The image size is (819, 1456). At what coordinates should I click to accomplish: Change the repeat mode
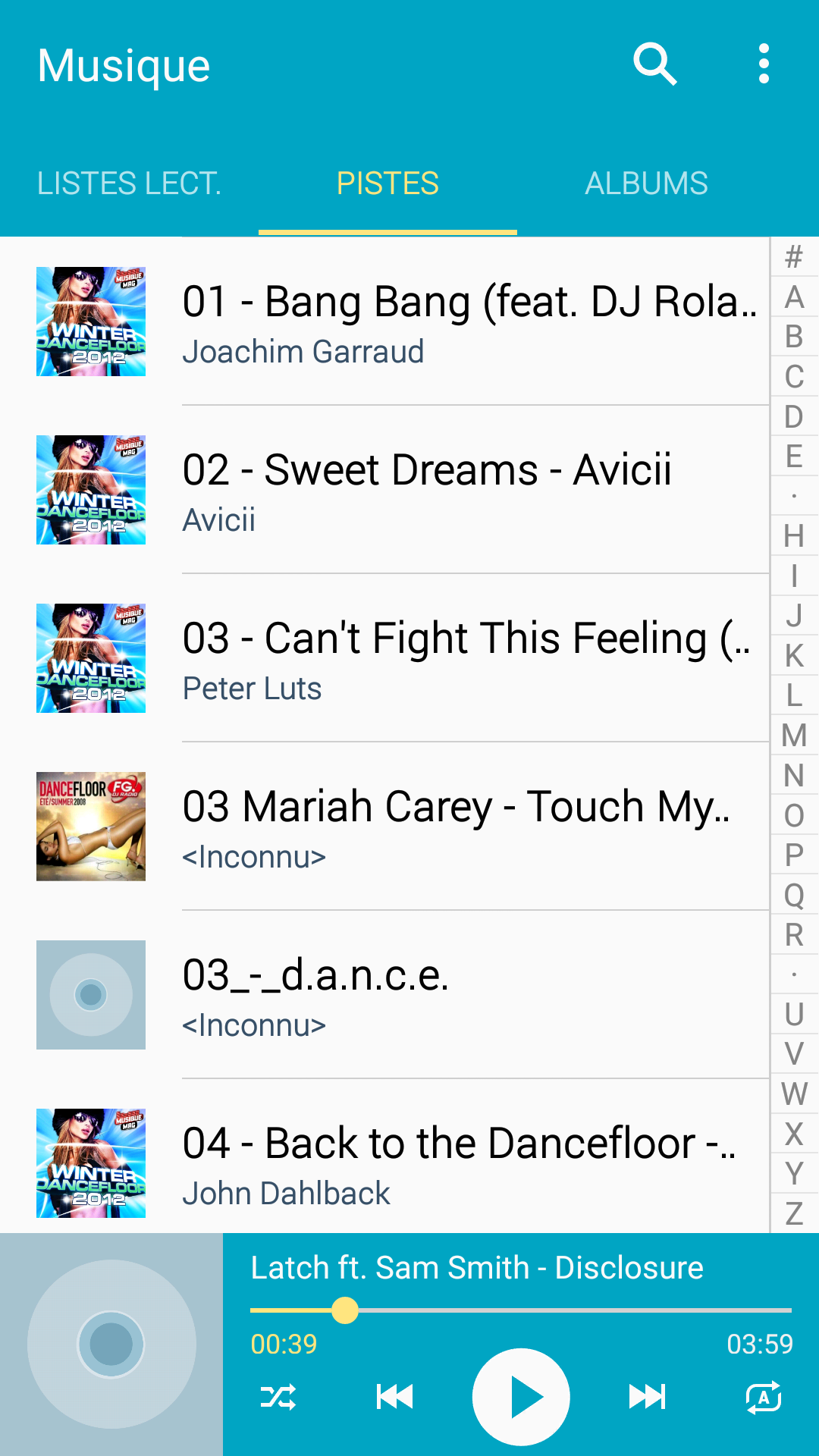click(x=764, y=1397)
